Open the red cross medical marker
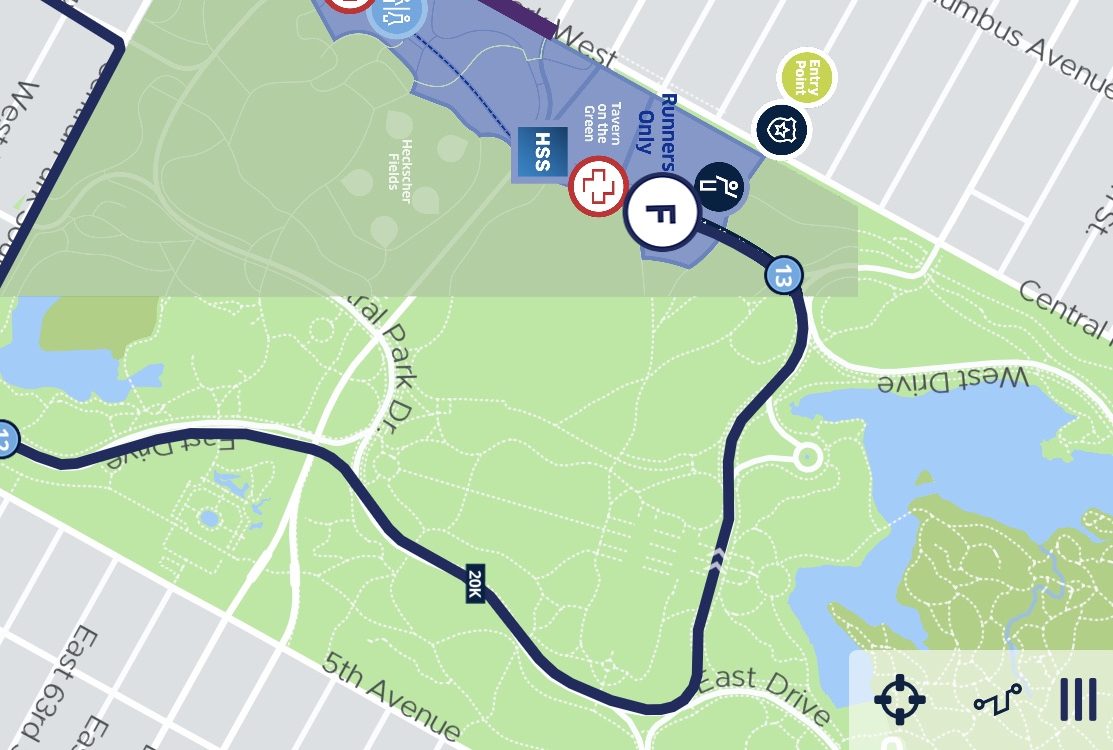This screenshot has width=1113, height=750. [x=598, y=187]
